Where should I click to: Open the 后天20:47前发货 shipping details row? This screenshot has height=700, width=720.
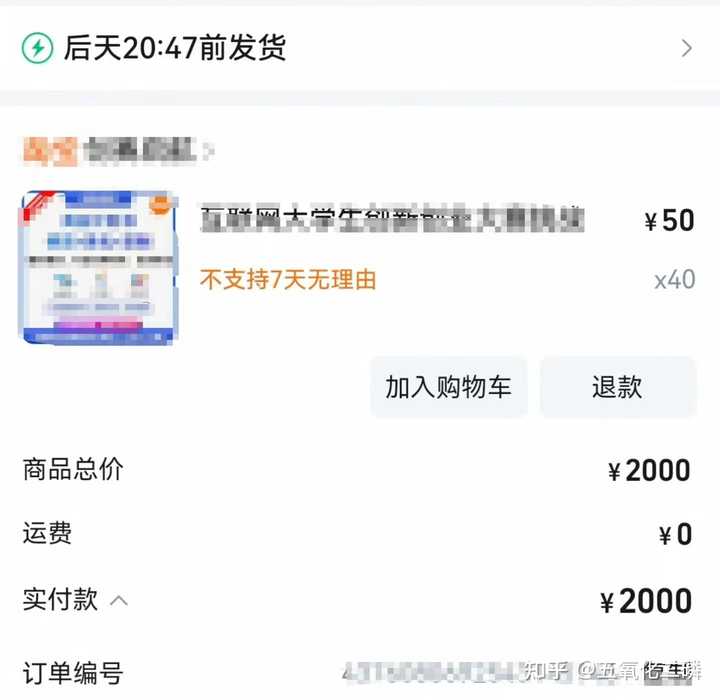360,48
